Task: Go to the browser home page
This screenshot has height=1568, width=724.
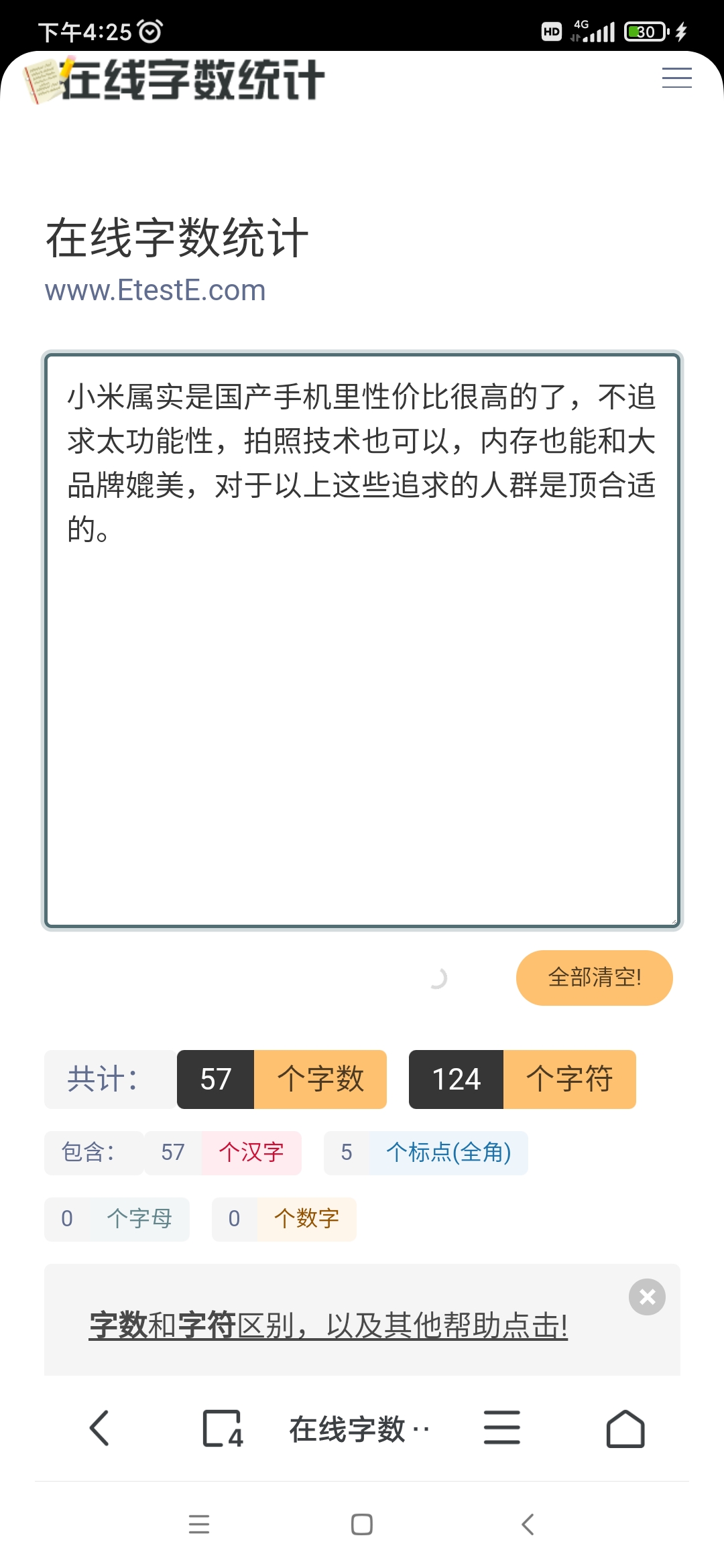Action: 625,1428
